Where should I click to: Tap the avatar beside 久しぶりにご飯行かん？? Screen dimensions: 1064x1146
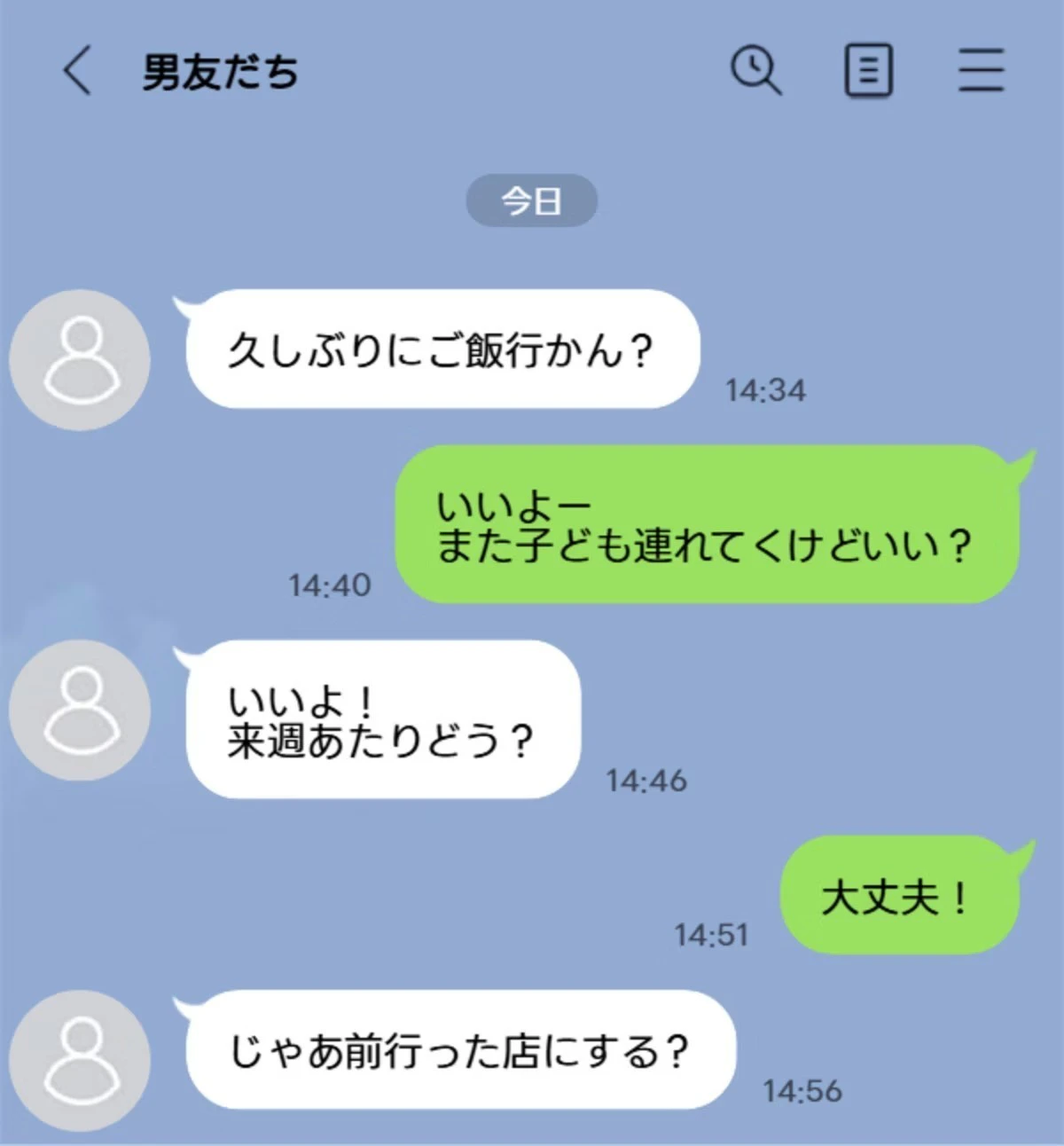pyautogui.click(x=80, y=359)
